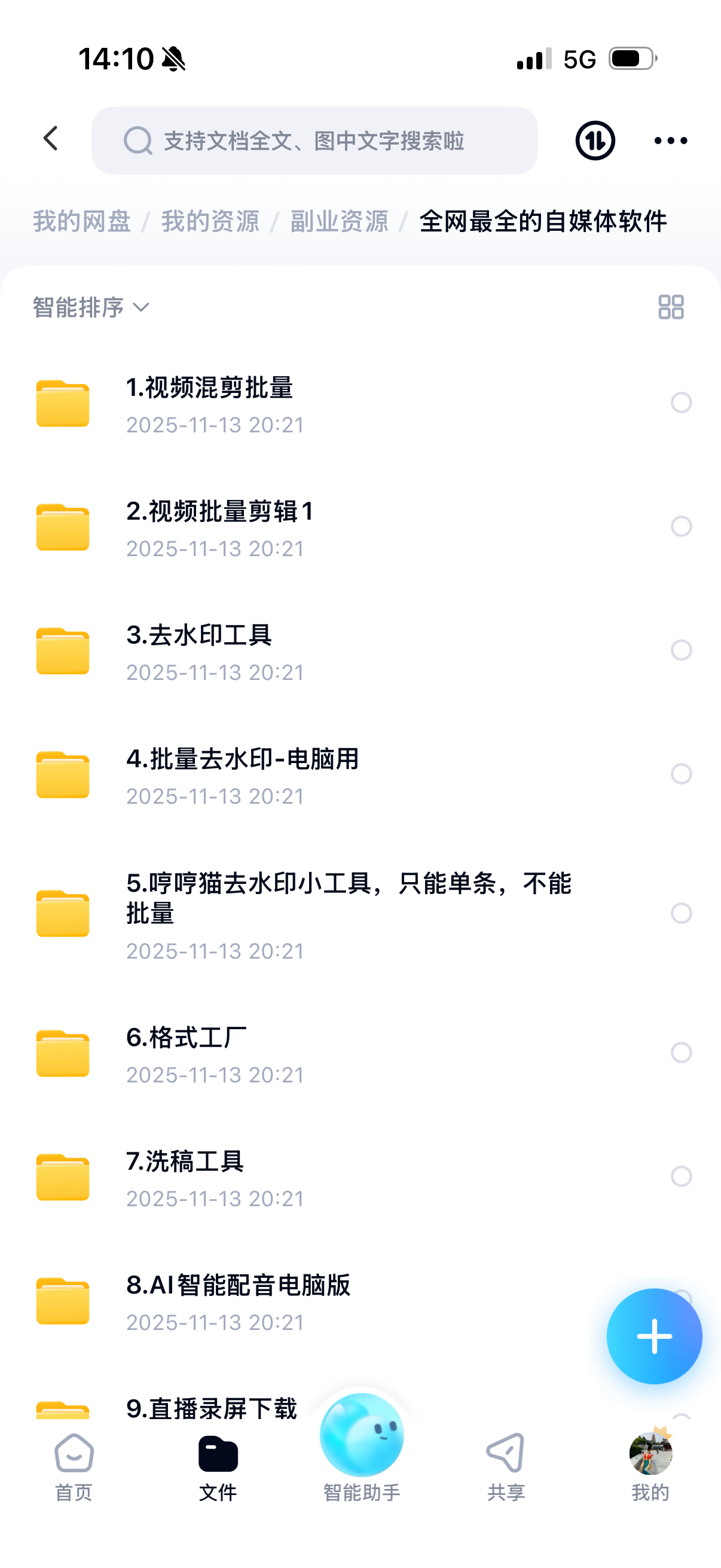Image resolution: width=721 pixels, height=1568 pixels.
Task: Jump to 我的资源 breadcrumb folder
Action: (x=210, y=221)
